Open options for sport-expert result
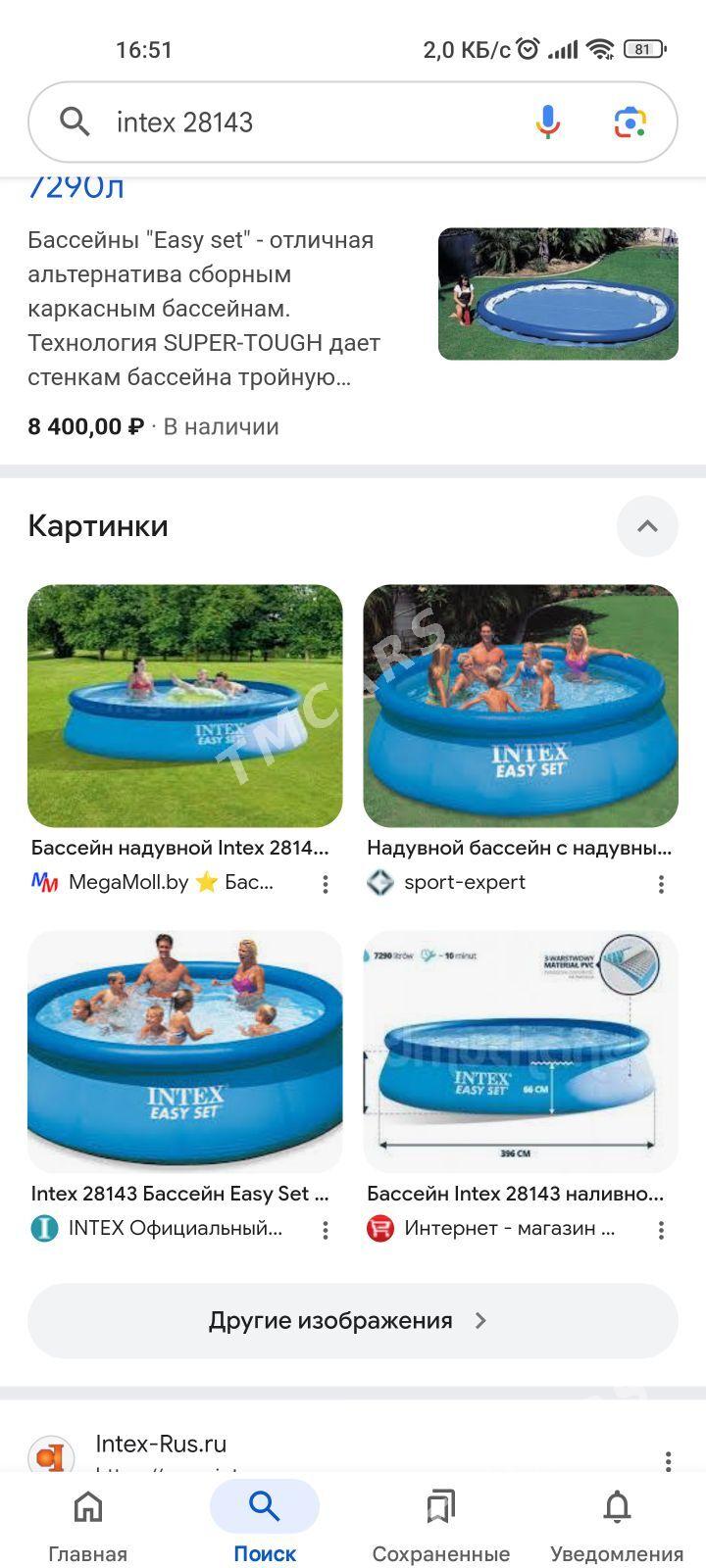The width and height of the screenshot is (706, 1568). click(661, 884)
